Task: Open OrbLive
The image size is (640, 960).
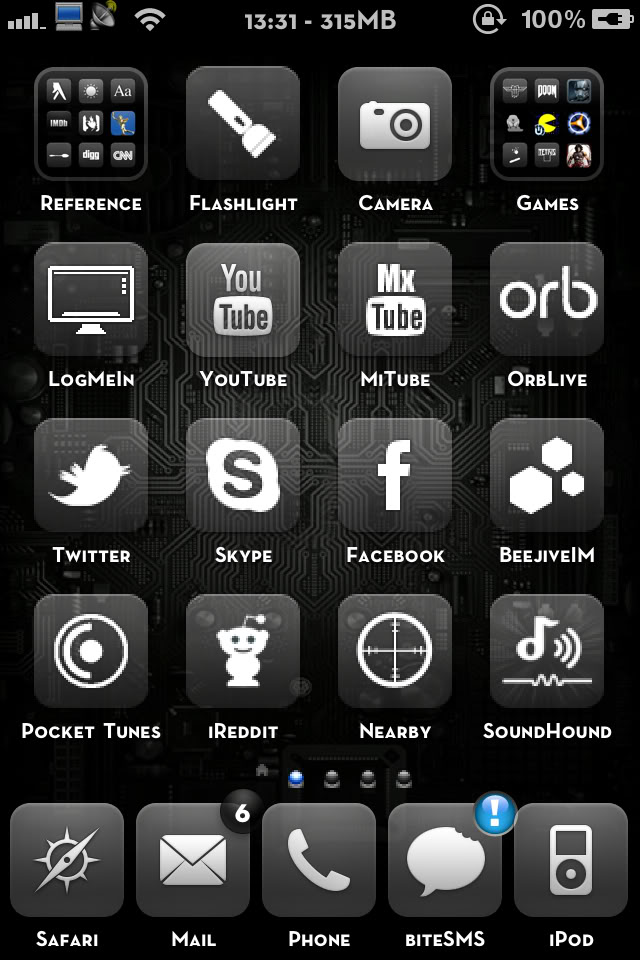Action: (547, 300)
